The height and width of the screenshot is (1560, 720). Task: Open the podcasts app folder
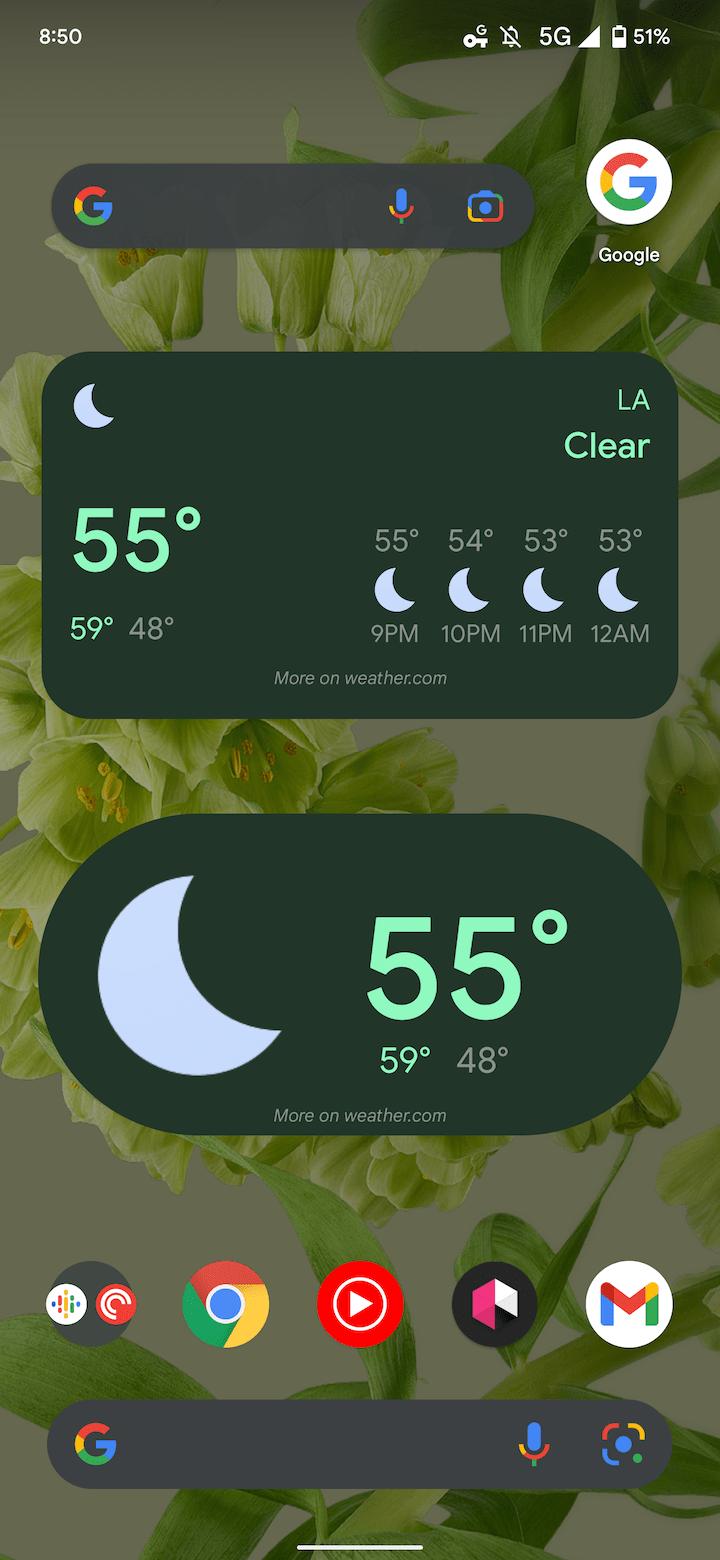pos(91,1304)
